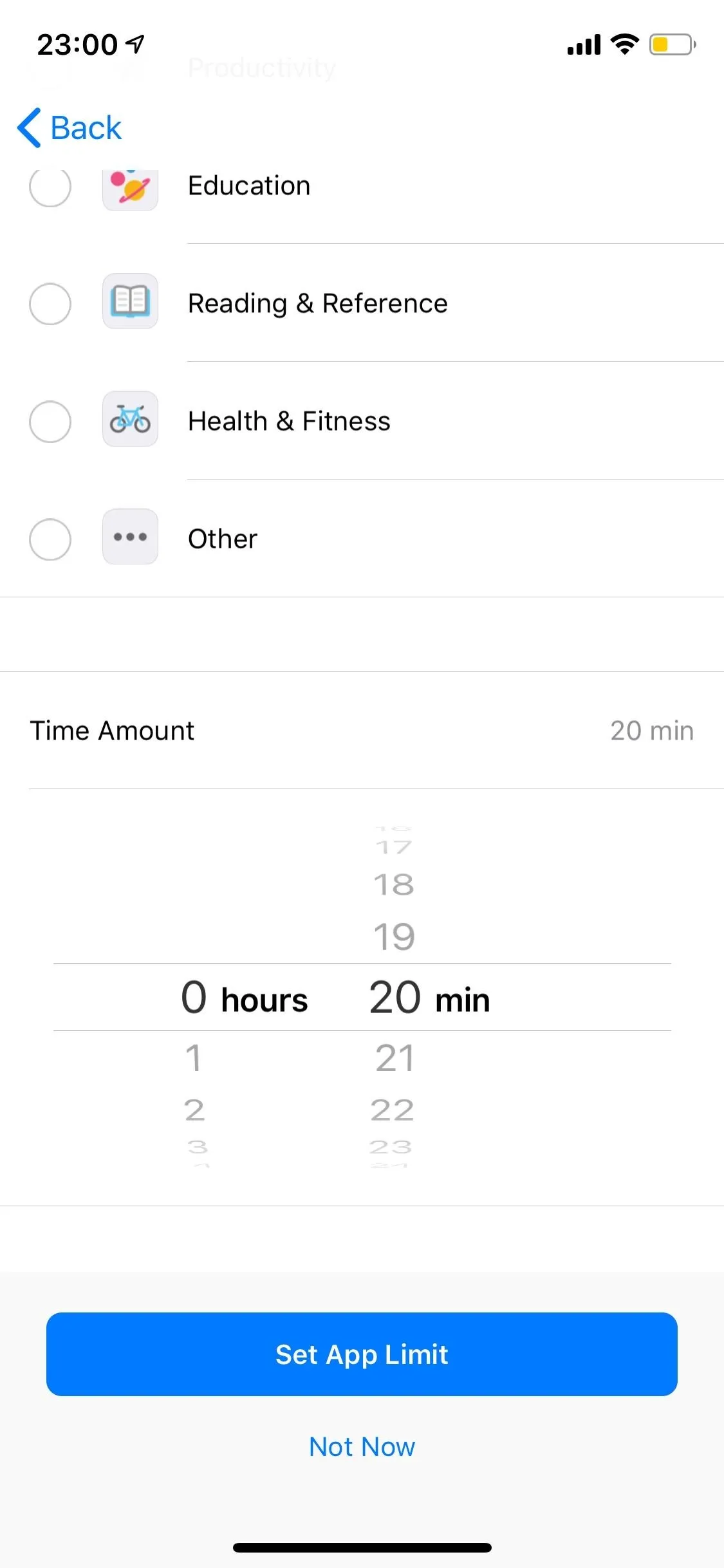The height and width of the screenshot is (1568, 724).
Task: Skip with Not Now
Action: click(x=362, y=1447)
